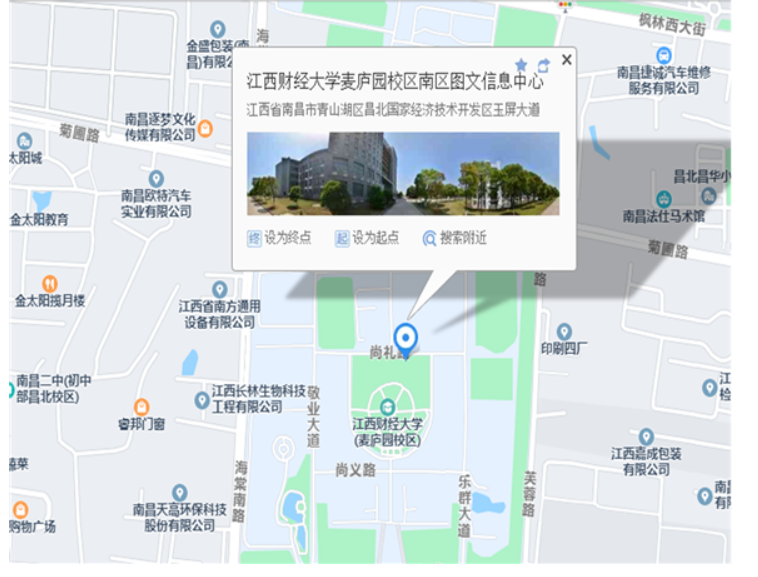
Task: Open the street view panorama thumbnail
Action: click(x=403, y=174)
